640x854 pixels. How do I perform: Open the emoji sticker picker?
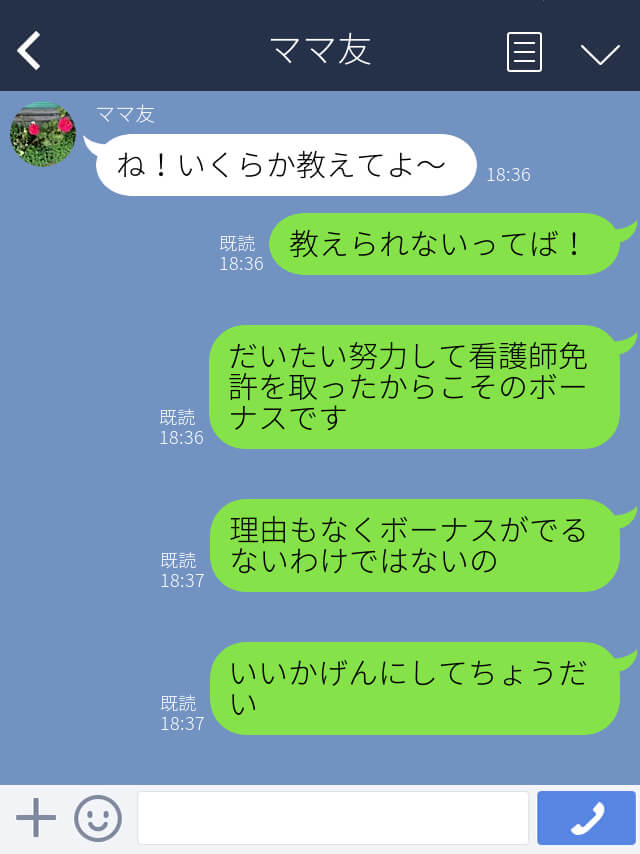pyautogui.click(x=98, y=818)
